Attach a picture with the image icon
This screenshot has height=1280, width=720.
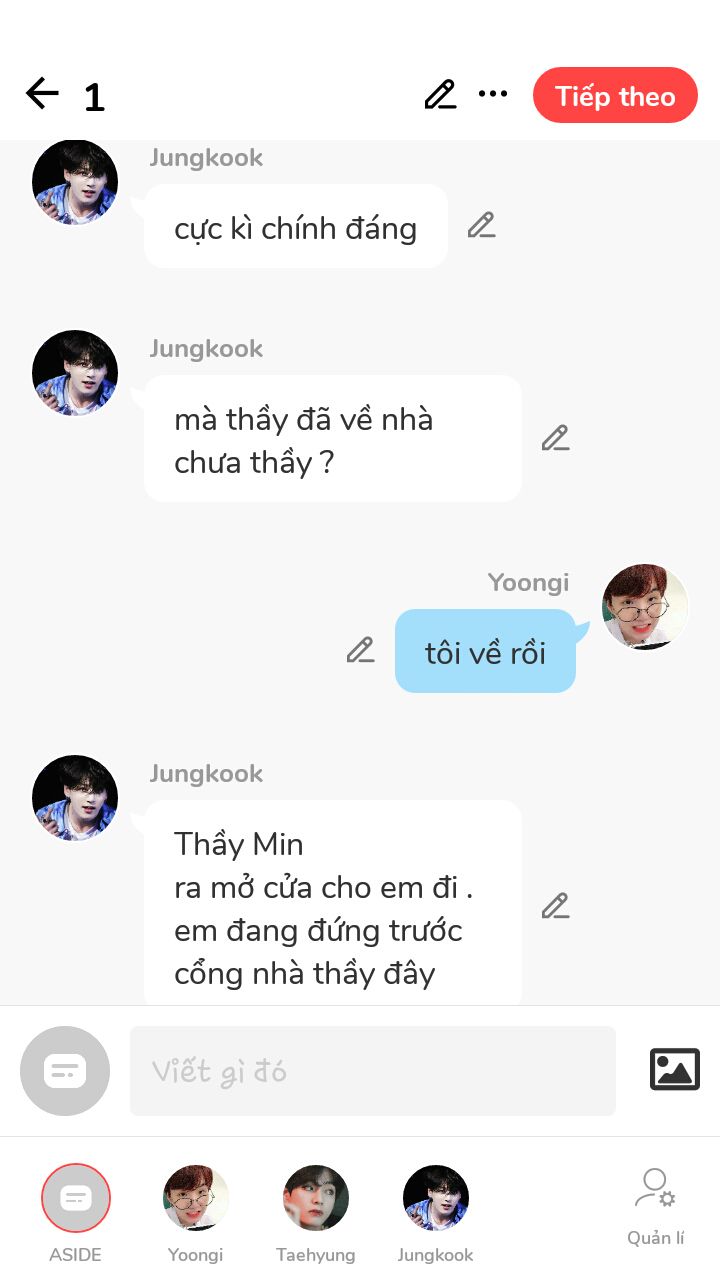[x=675, y=1069]
